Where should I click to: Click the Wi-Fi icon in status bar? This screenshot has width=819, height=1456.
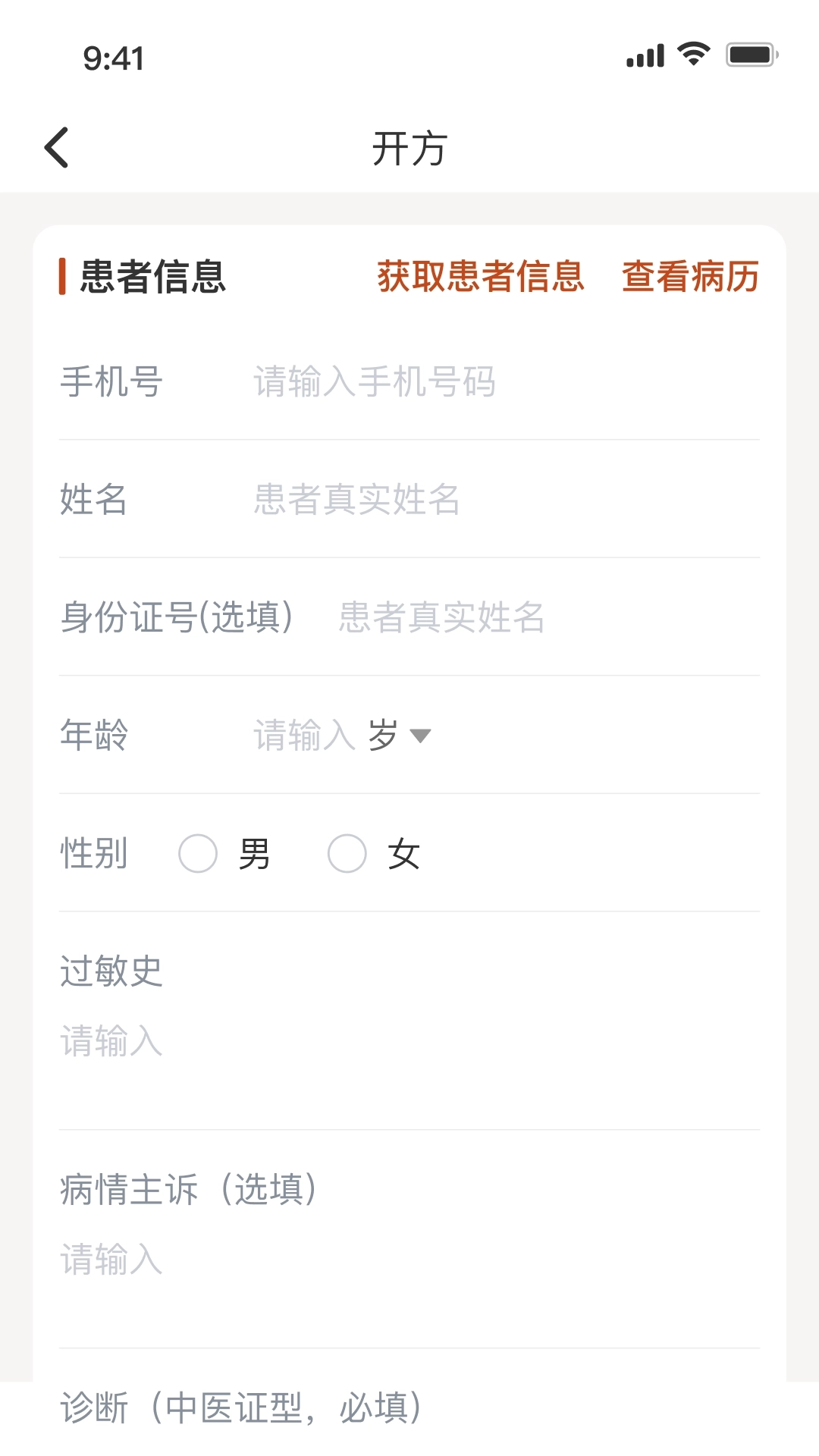coord(691,55)
